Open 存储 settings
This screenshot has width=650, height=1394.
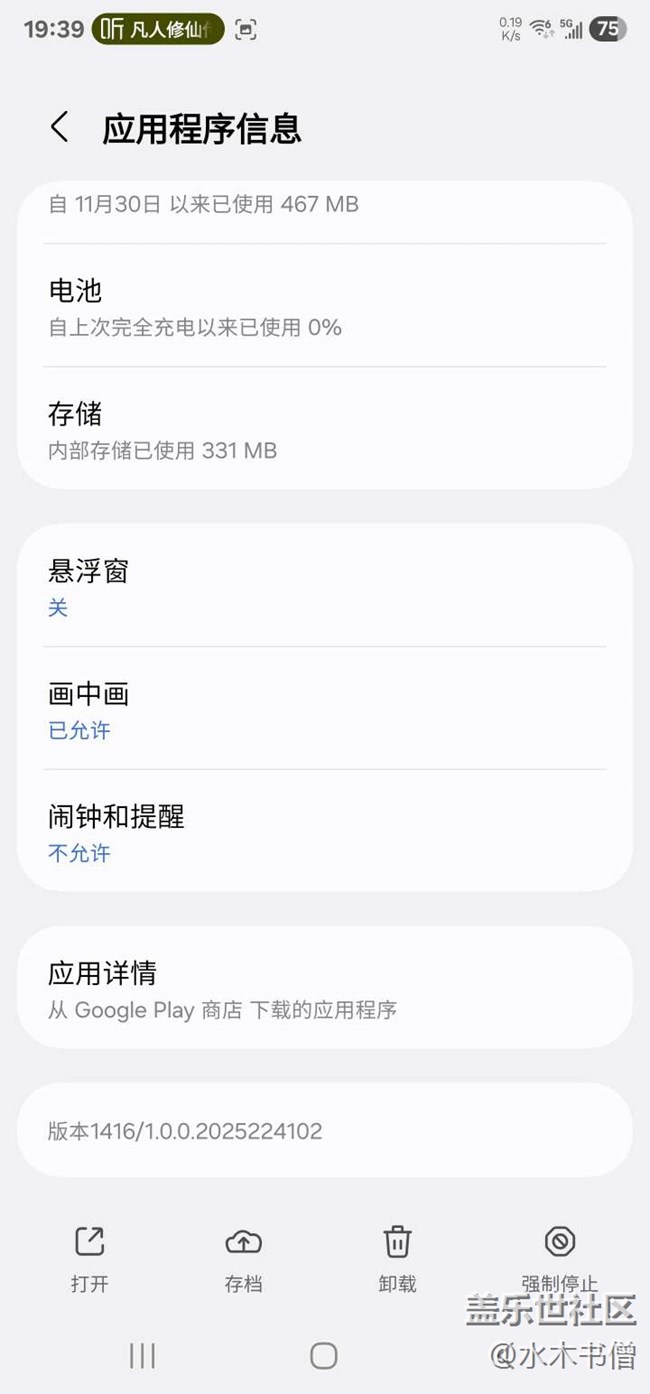[x=324, y=429]
